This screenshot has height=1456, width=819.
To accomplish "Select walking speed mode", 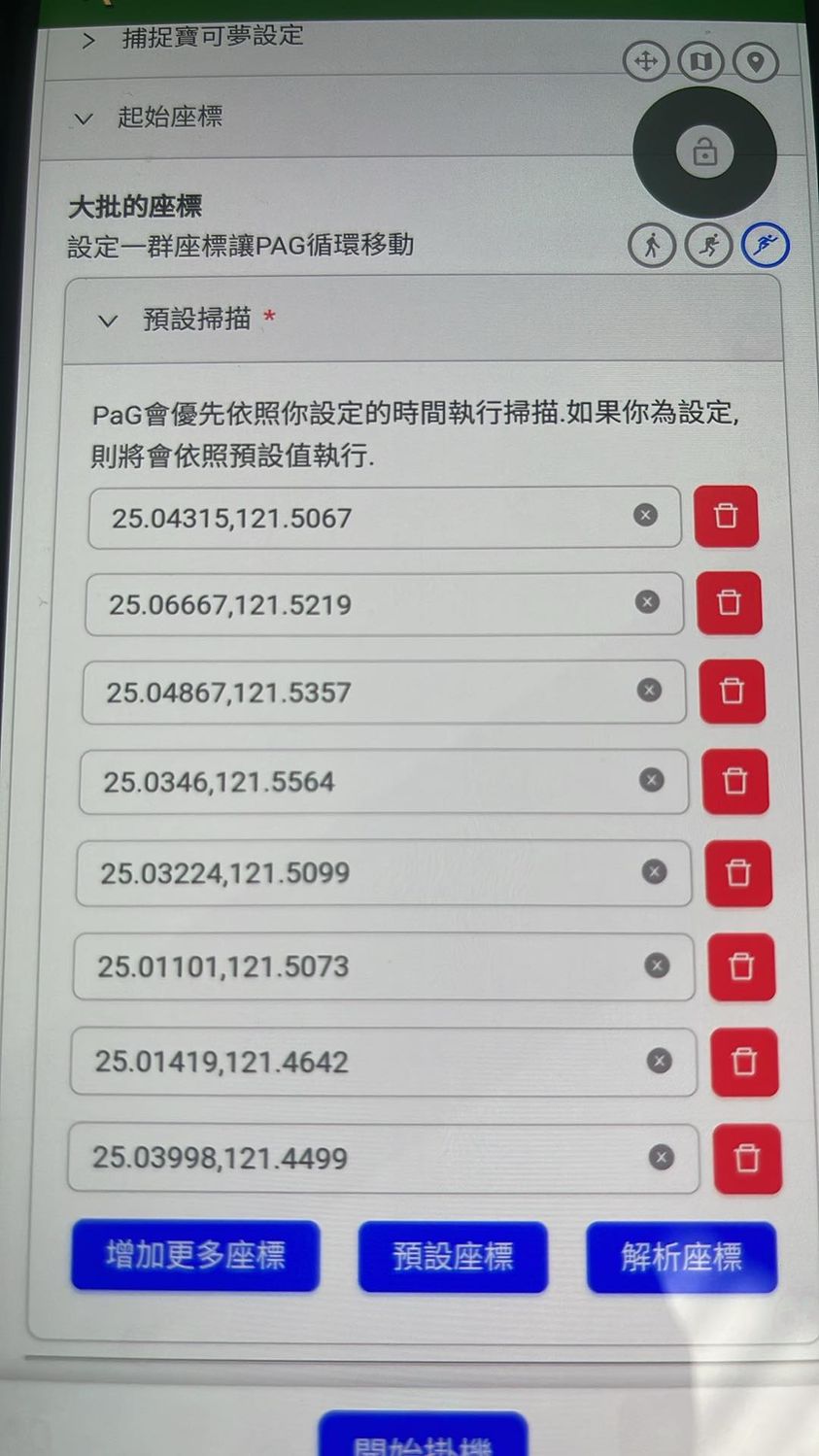I will [653, 244].
